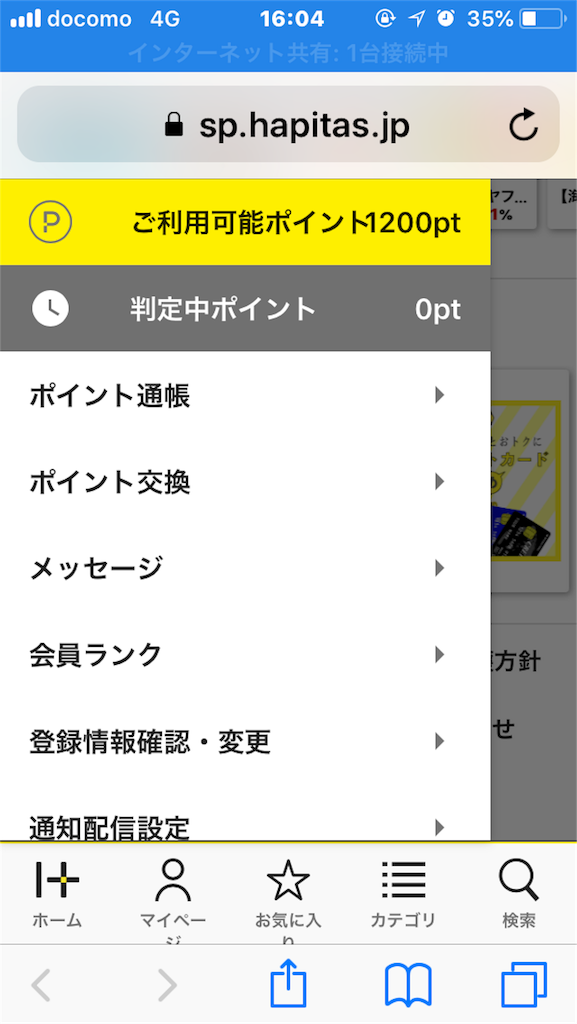Show open Safari tabs

click(523, 985)
